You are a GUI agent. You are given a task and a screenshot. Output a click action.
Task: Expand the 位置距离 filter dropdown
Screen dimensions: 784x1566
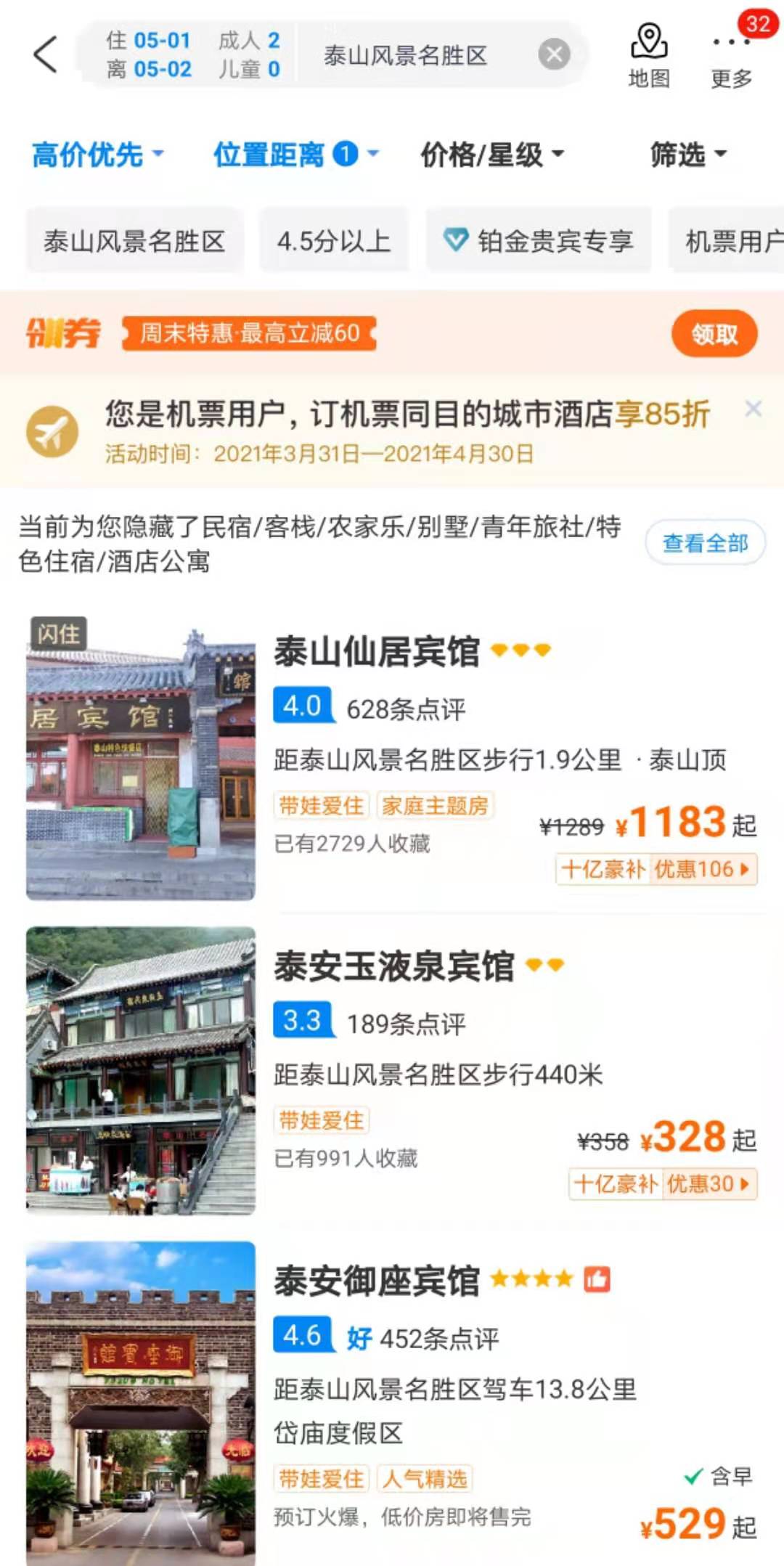tap(295, 155)
